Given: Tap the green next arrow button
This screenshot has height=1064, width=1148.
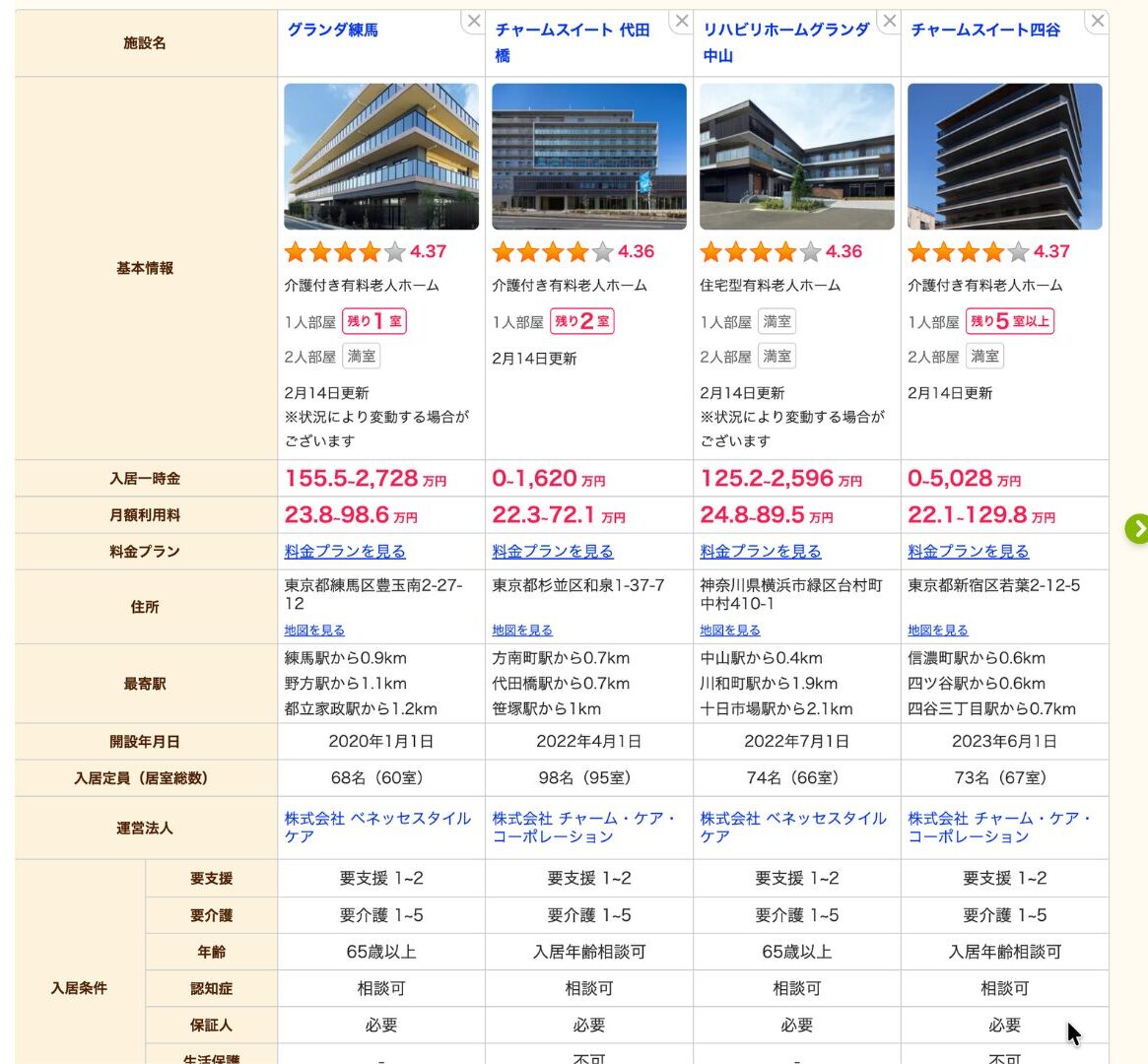Looking at the screenshot, I should coord(1137,529).
